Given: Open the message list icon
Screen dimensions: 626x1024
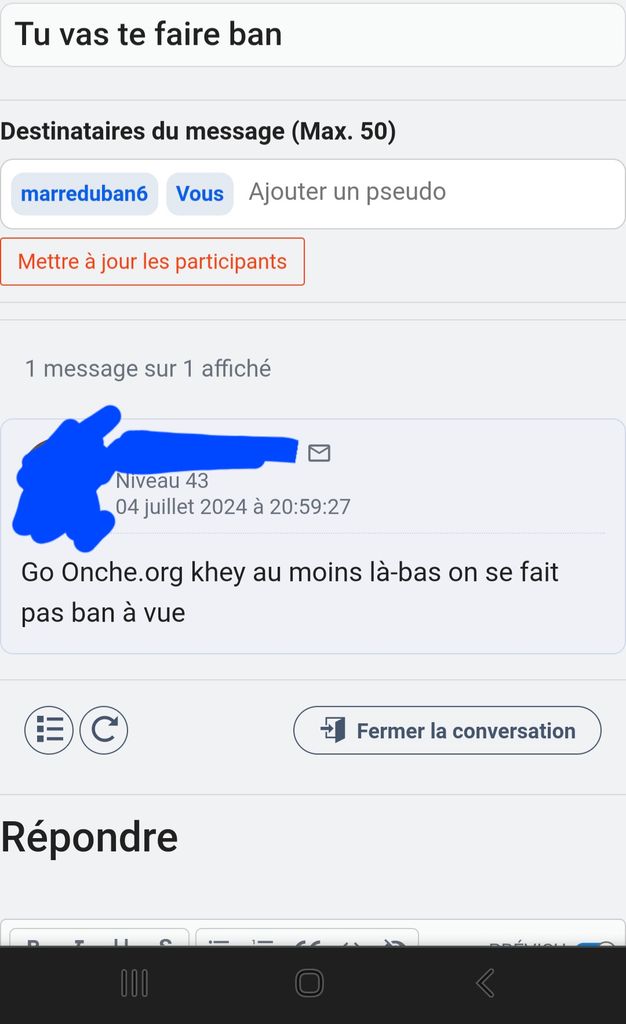Looking at the screenshot, I should (49, 730).
